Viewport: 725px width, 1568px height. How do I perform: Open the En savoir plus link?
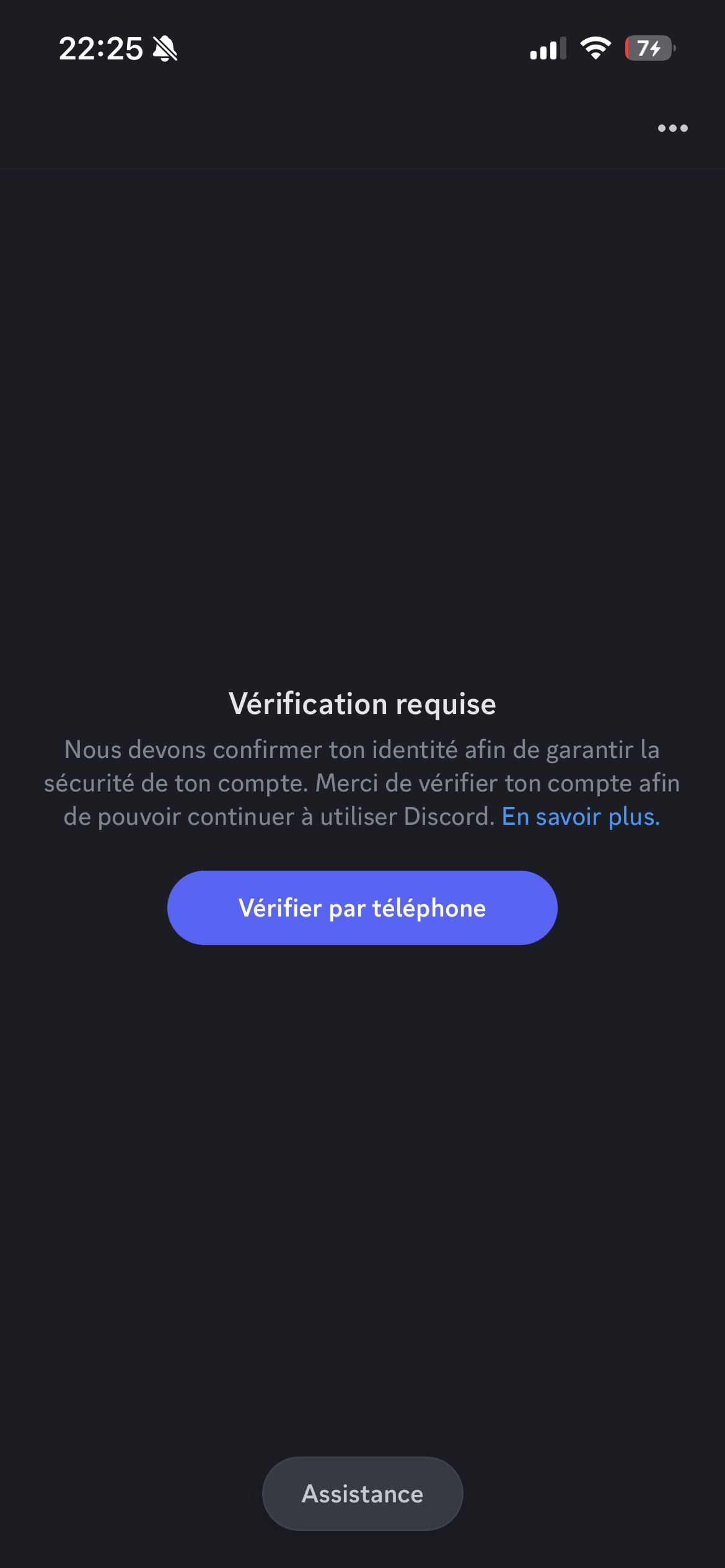click(x=581, y=817)
